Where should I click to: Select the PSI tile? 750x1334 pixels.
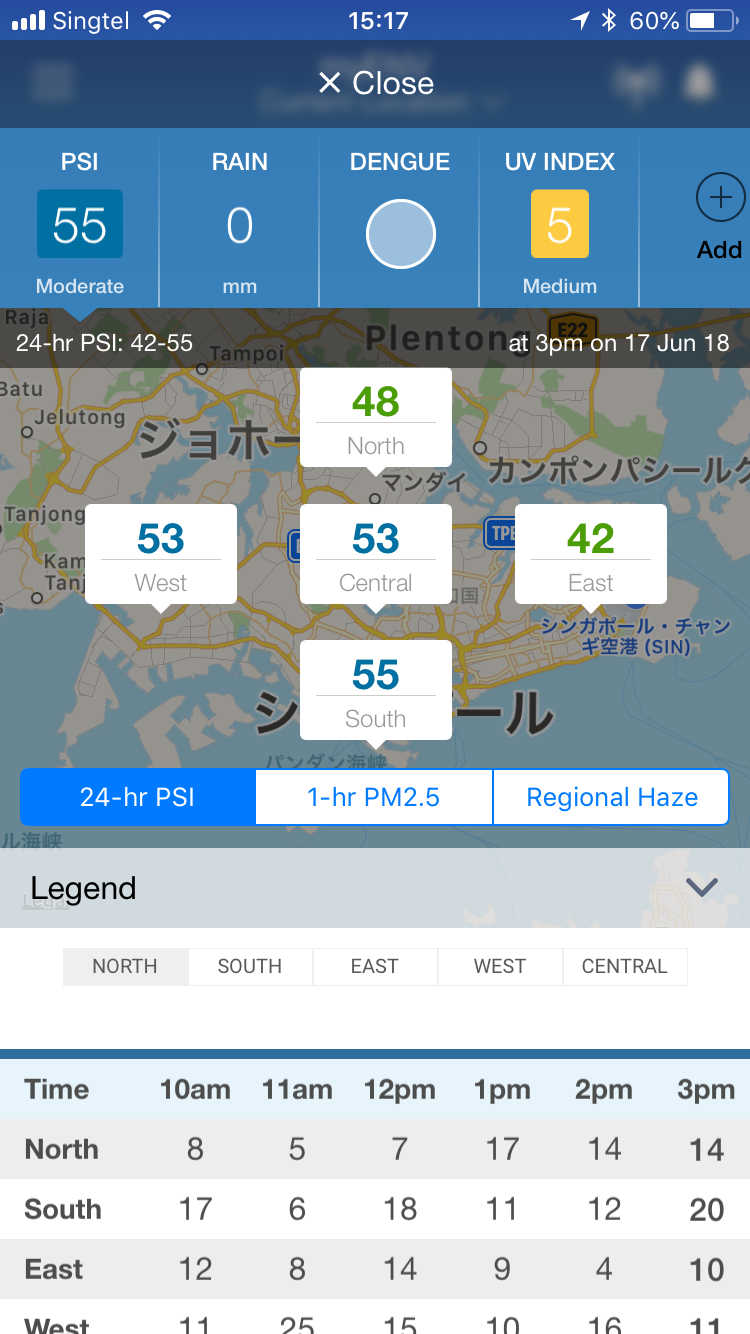80,218
